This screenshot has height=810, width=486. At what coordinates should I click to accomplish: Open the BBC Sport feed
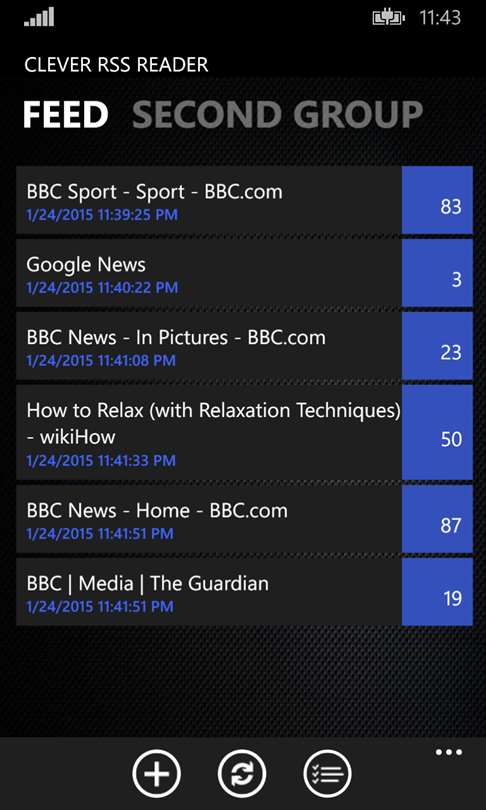[244, 200]
